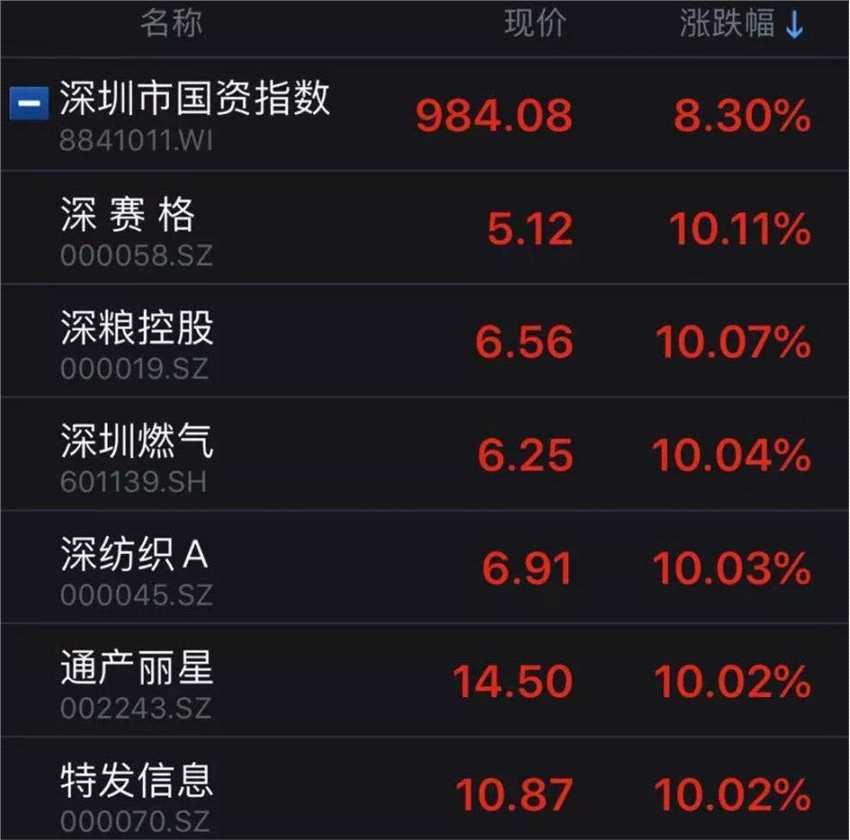850x840 pixels.
Task: Sort stocks by 现价 column
Action: [535, 25]
